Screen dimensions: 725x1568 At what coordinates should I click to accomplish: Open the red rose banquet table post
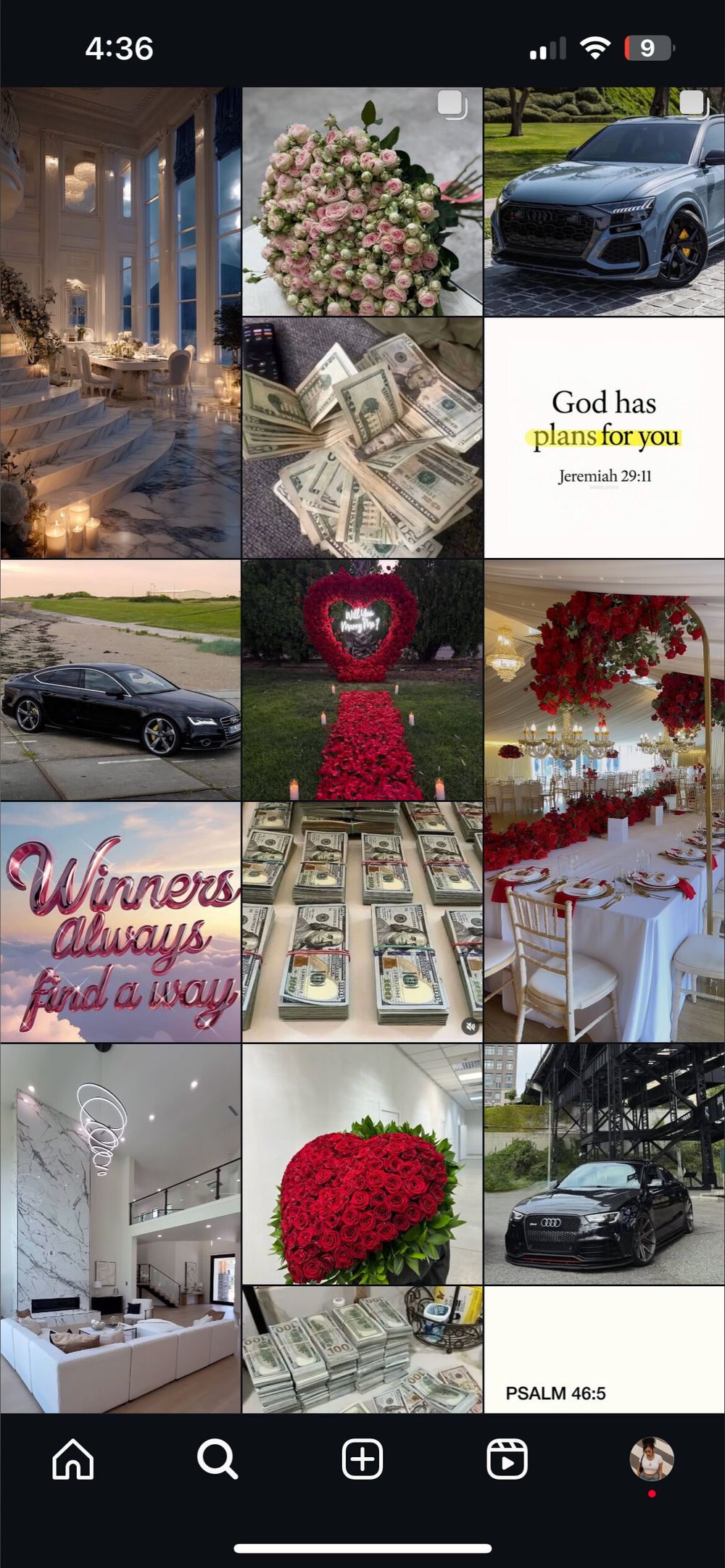click(x=605, y=801)
